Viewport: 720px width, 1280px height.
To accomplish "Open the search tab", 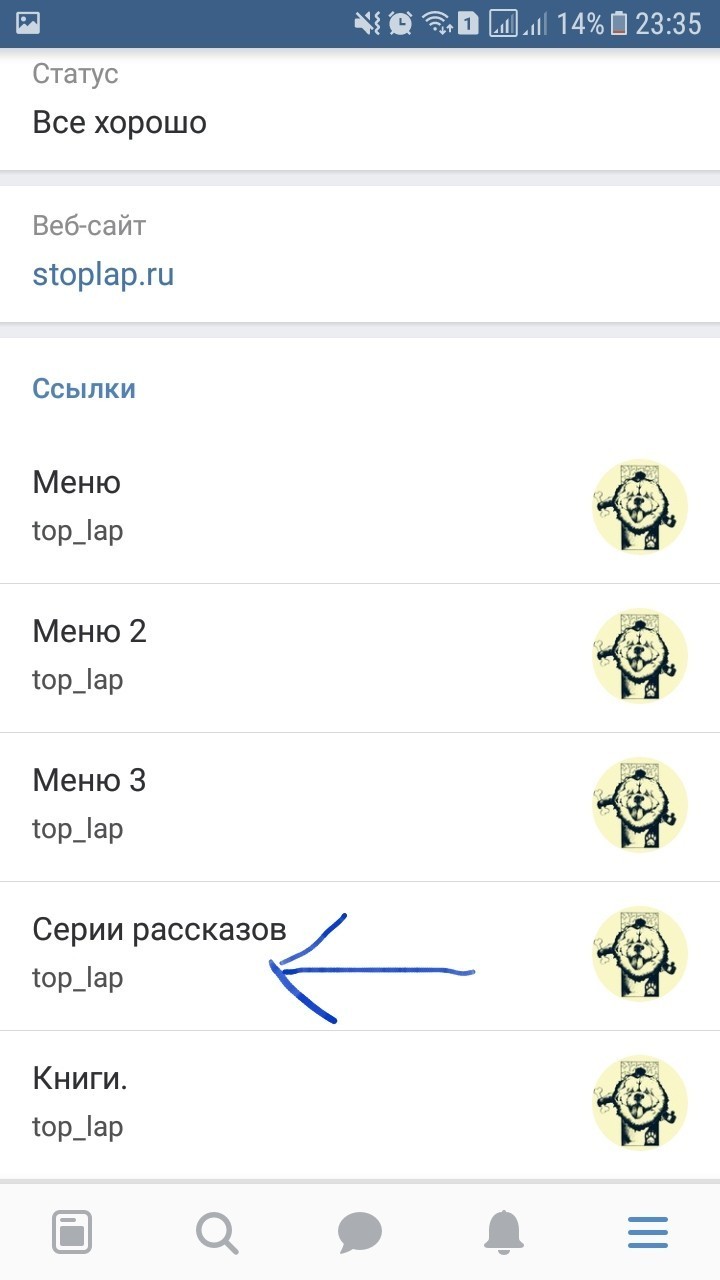I will 216,1232.
